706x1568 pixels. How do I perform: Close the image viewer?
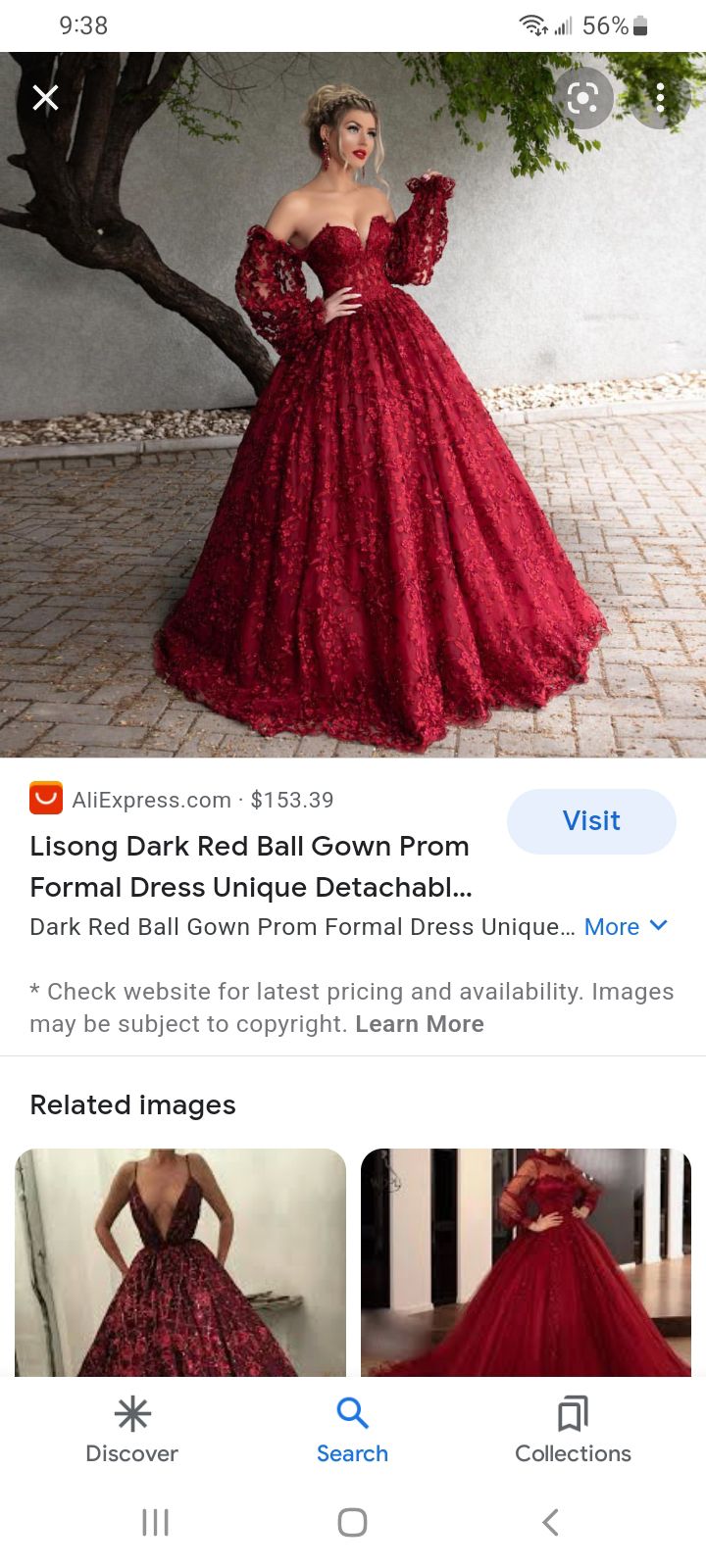45,97
